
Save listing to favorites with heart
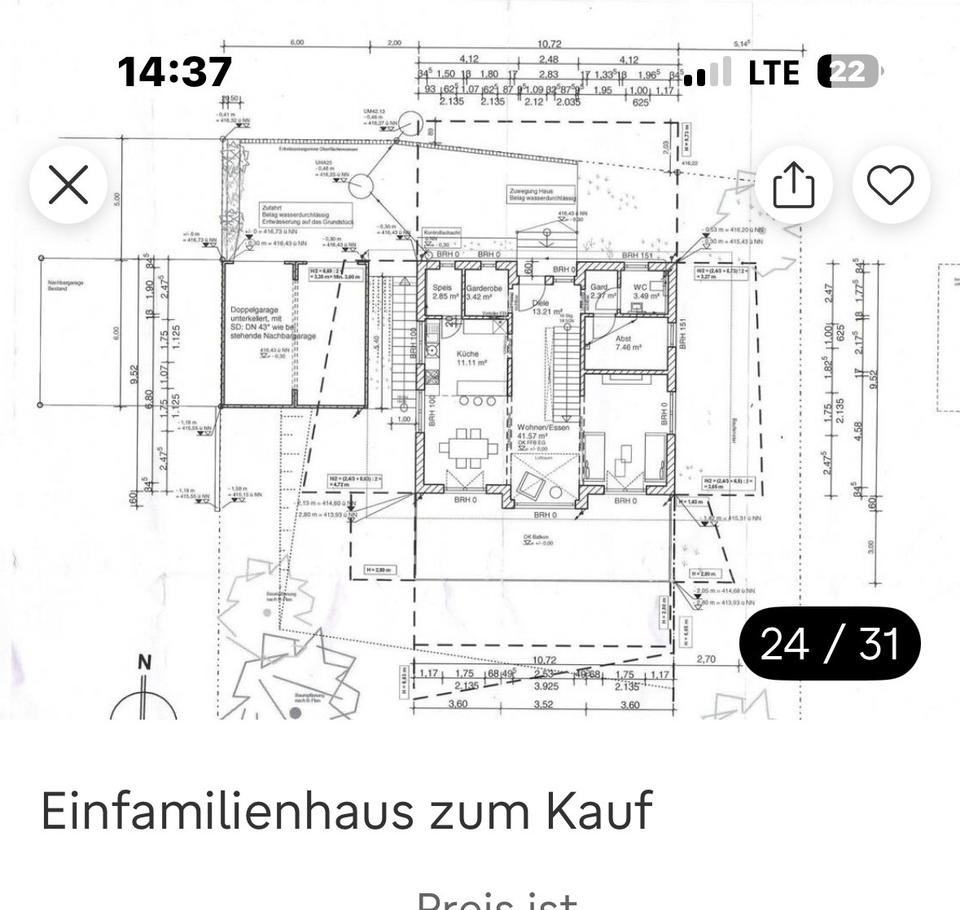890,185
